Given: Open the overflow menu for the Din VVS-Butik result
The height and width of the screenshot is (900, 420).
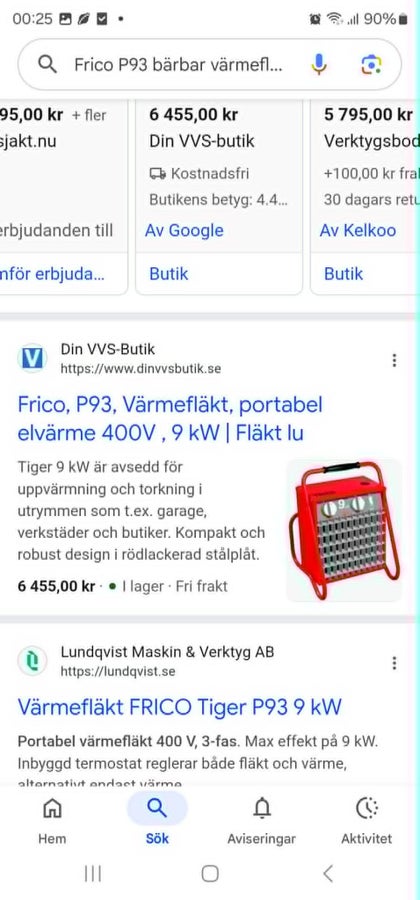Looking at the screenshot, I should (x=394, y=360).
